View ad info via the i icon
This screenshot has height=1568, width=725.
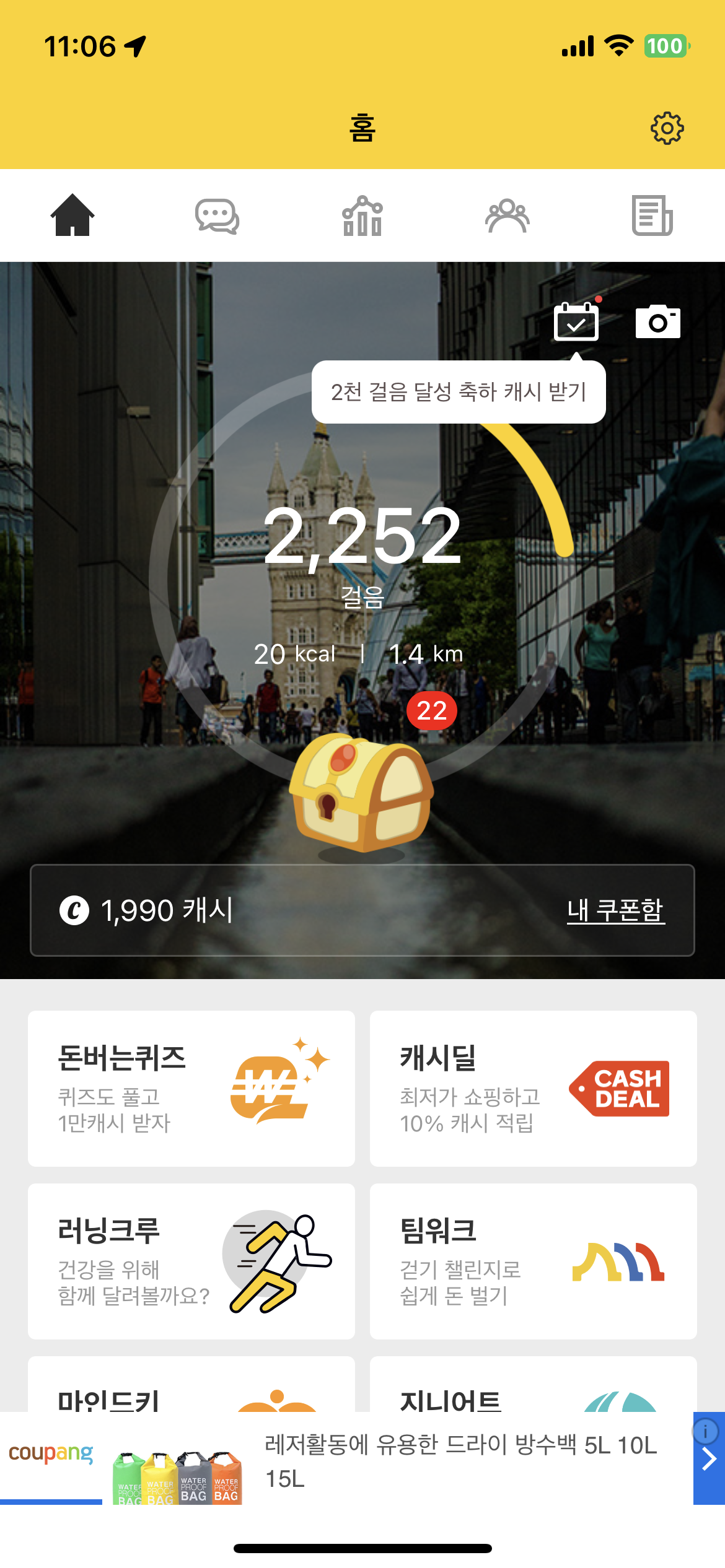(x=705, y=1432)
